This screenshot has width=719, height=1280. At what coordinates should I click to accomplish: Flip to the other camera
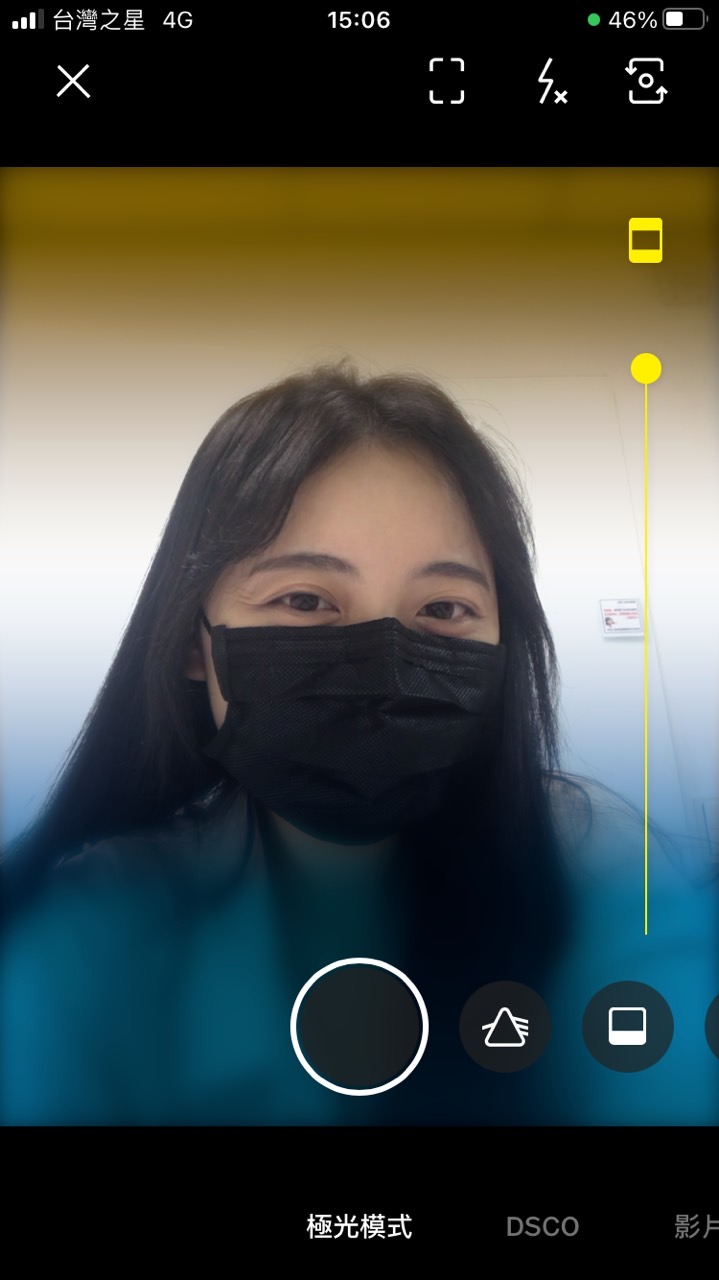pyautogui.click(x=647, y=81)
